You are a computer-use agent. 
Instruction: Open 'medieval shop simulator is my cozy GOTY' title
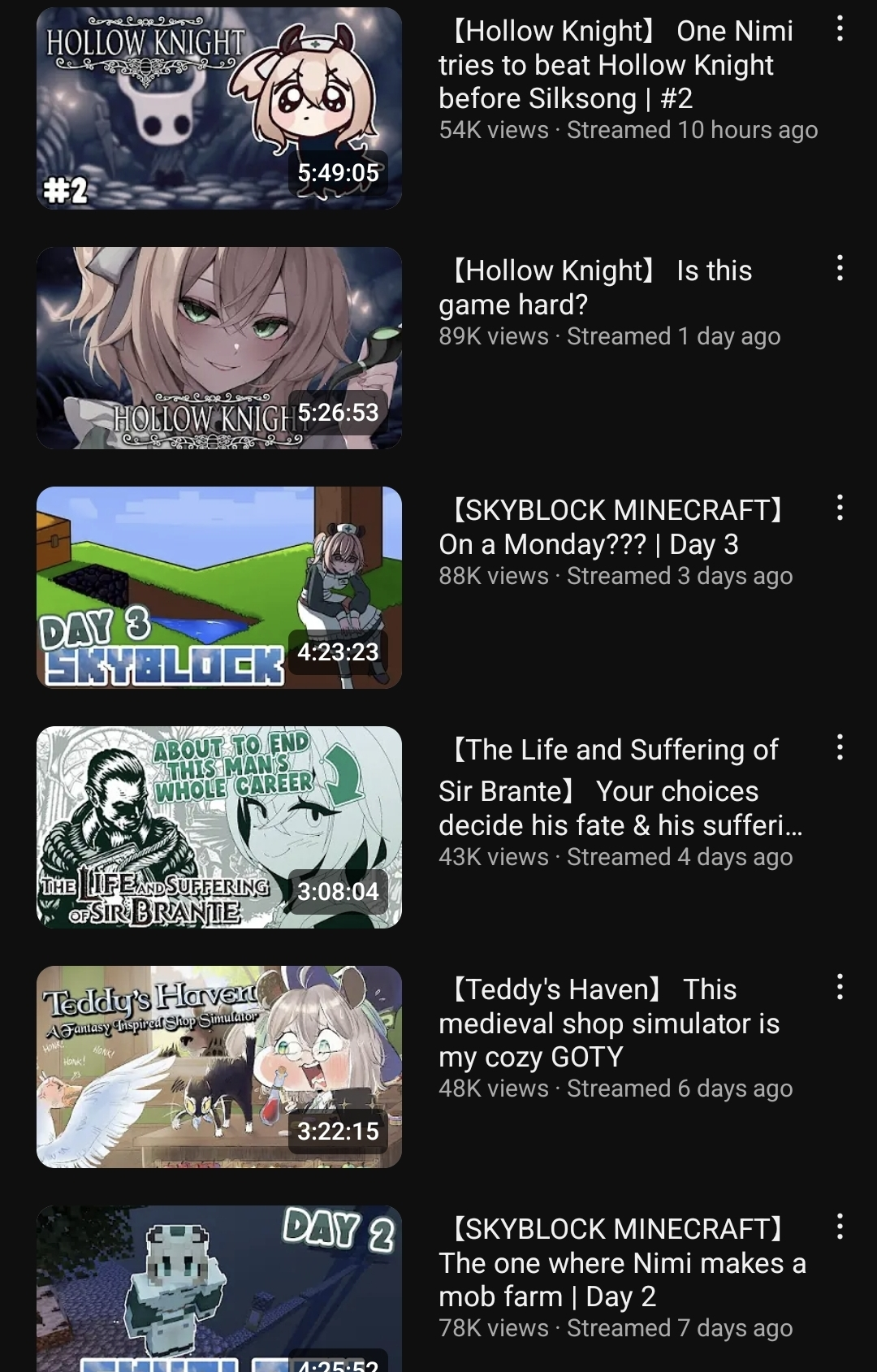[x=609, y=1023]
